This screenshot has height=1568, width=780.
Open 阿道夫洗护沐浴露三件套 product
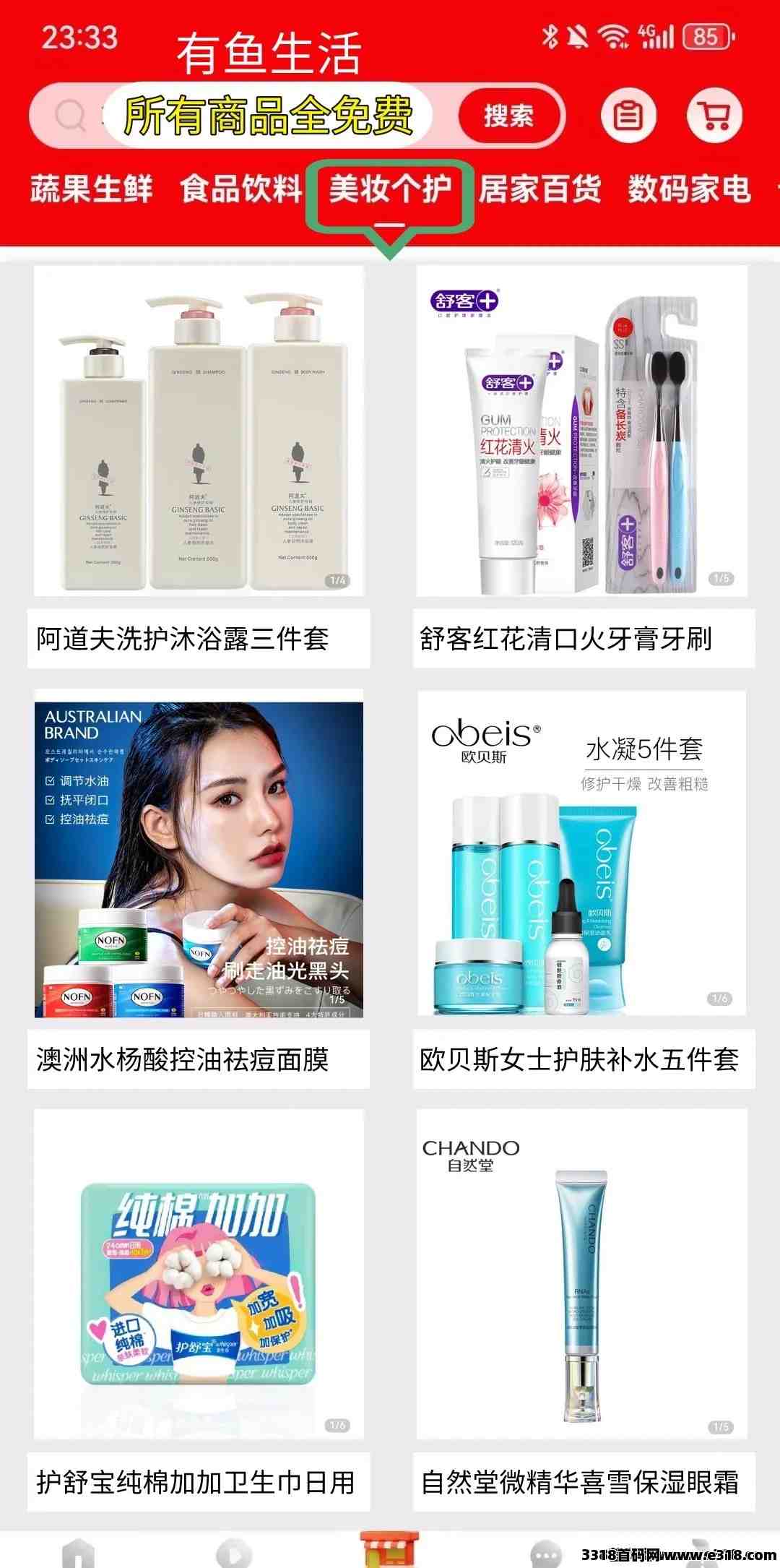(x=199, y=466)
